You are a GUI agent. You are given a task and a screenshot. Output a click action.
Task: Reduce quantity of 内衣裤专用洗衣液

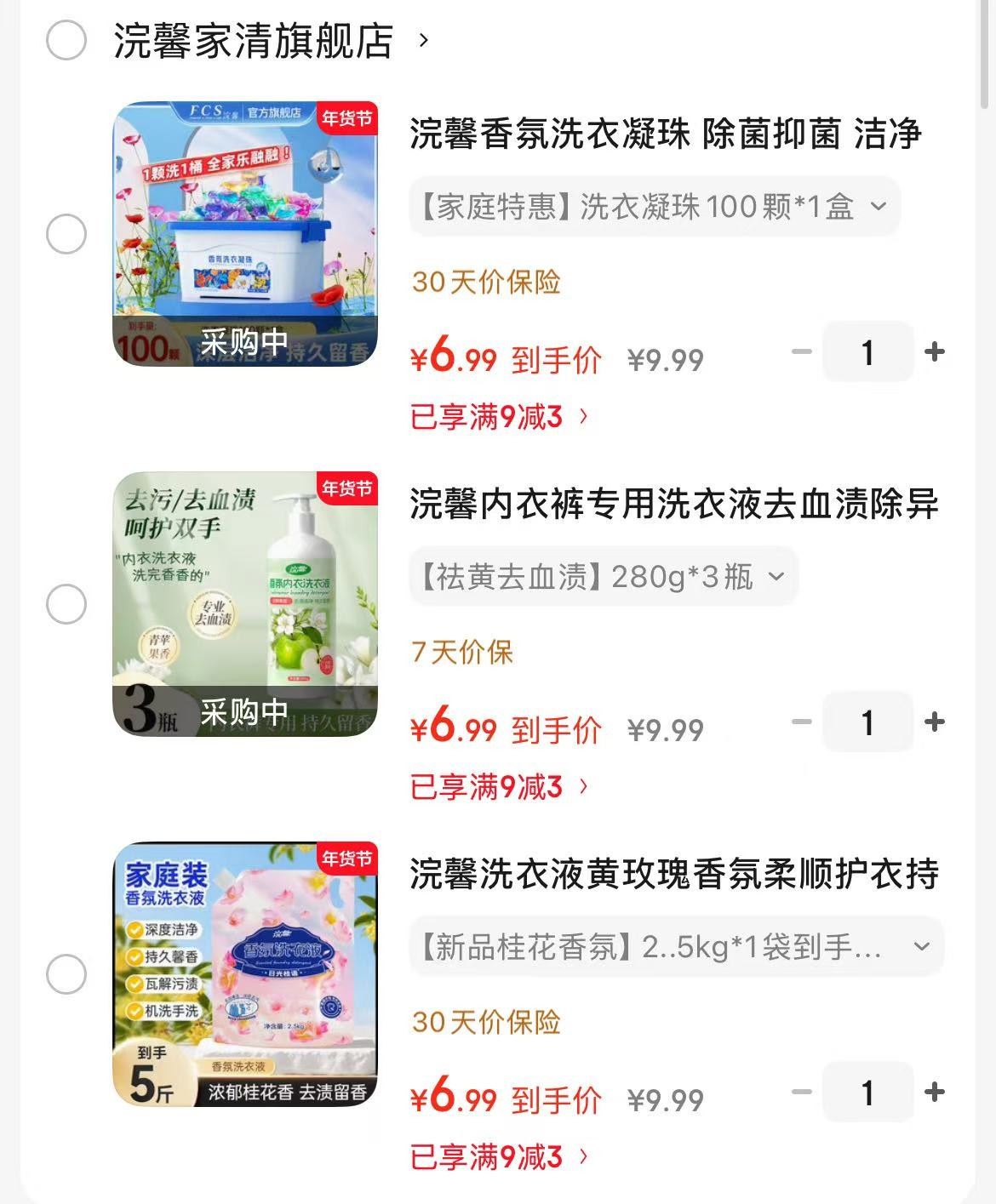point(801,722)
